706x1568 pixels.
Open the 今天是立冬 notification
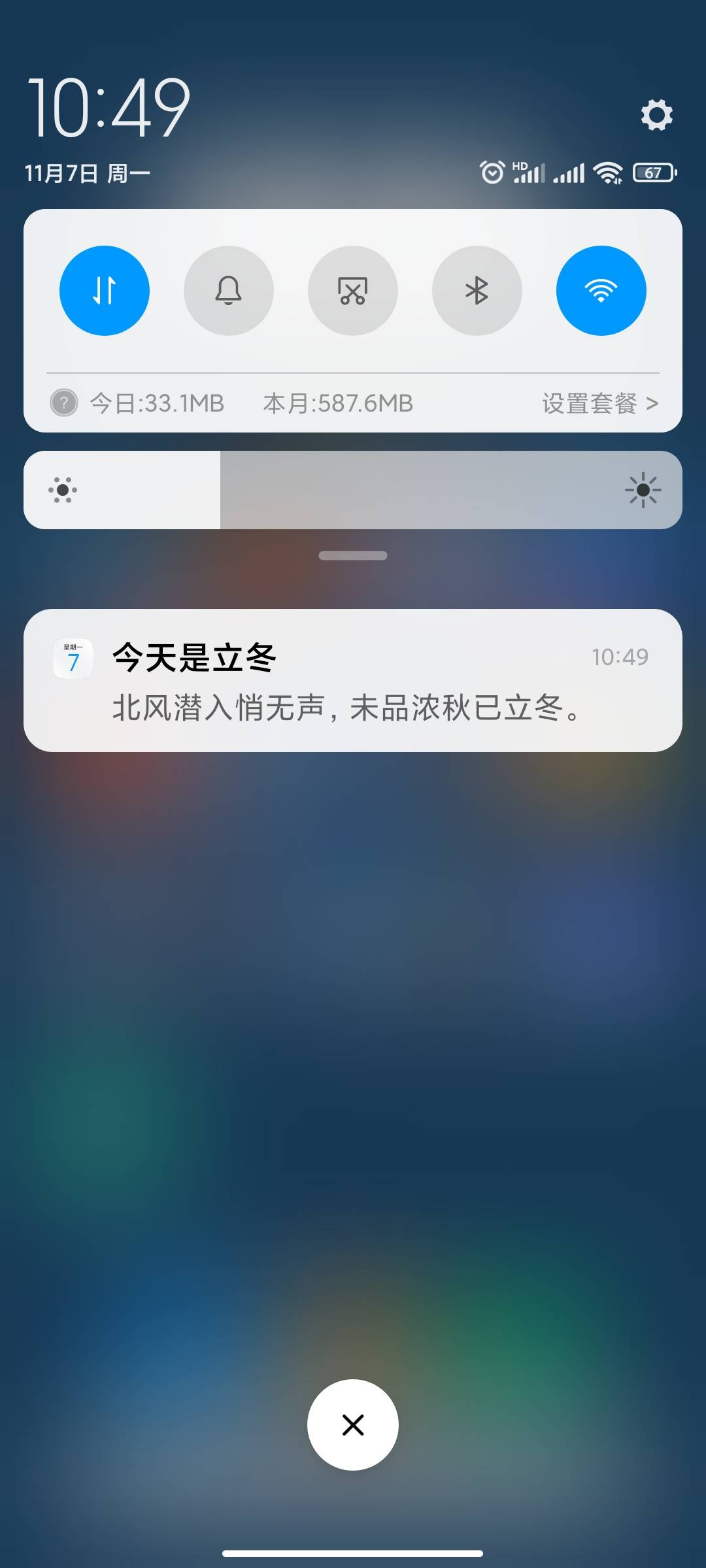353,679
